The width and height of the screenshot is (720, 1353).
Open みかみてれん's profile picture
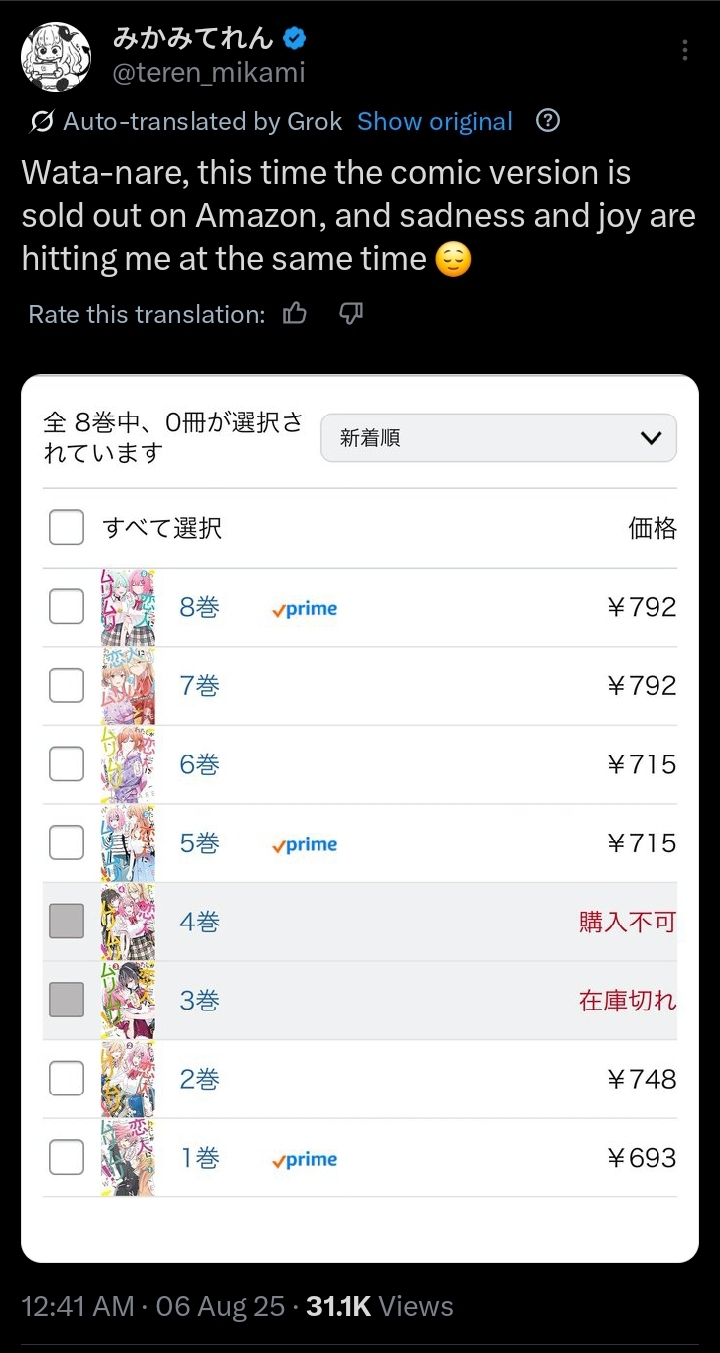point(55,56)
